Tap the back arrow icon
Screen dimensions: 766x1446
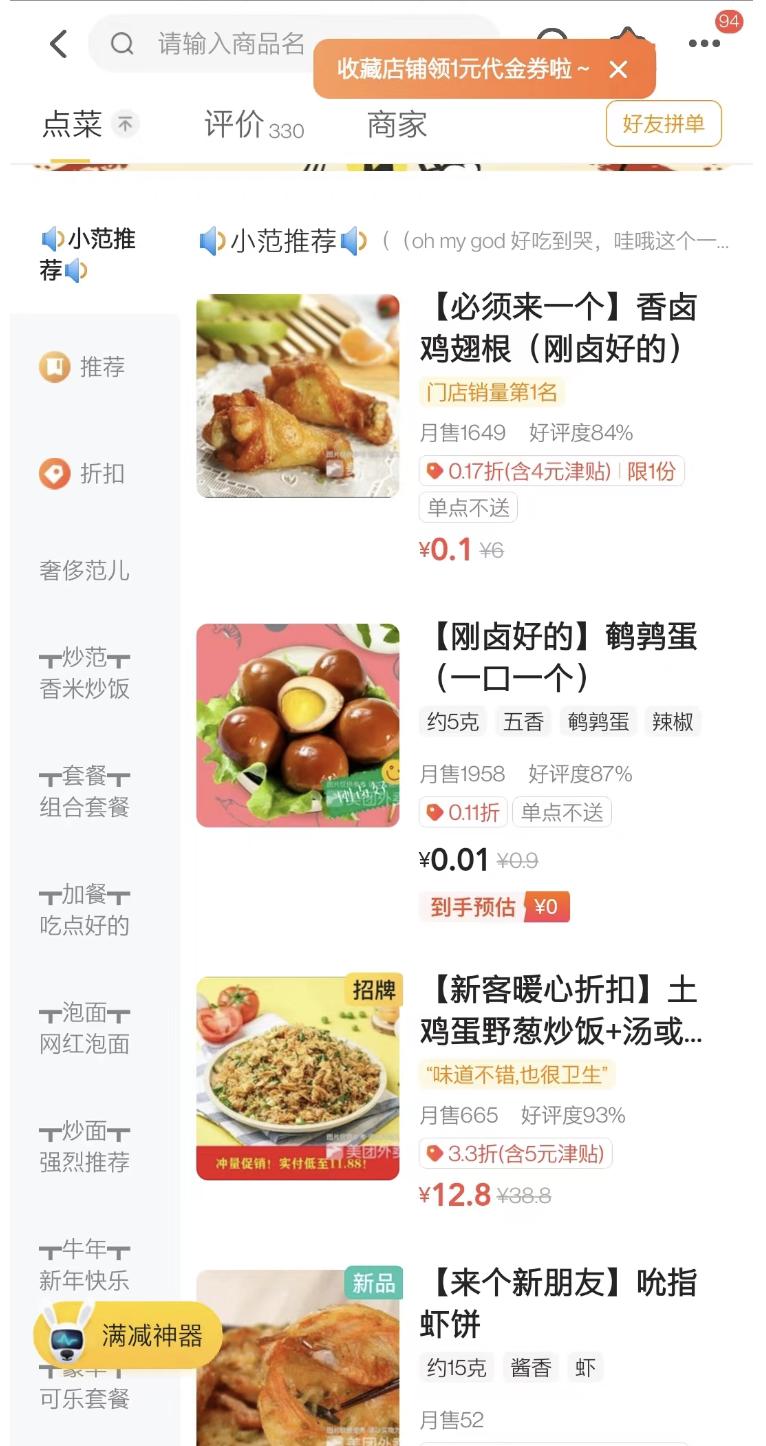click(x=57, y=44)
